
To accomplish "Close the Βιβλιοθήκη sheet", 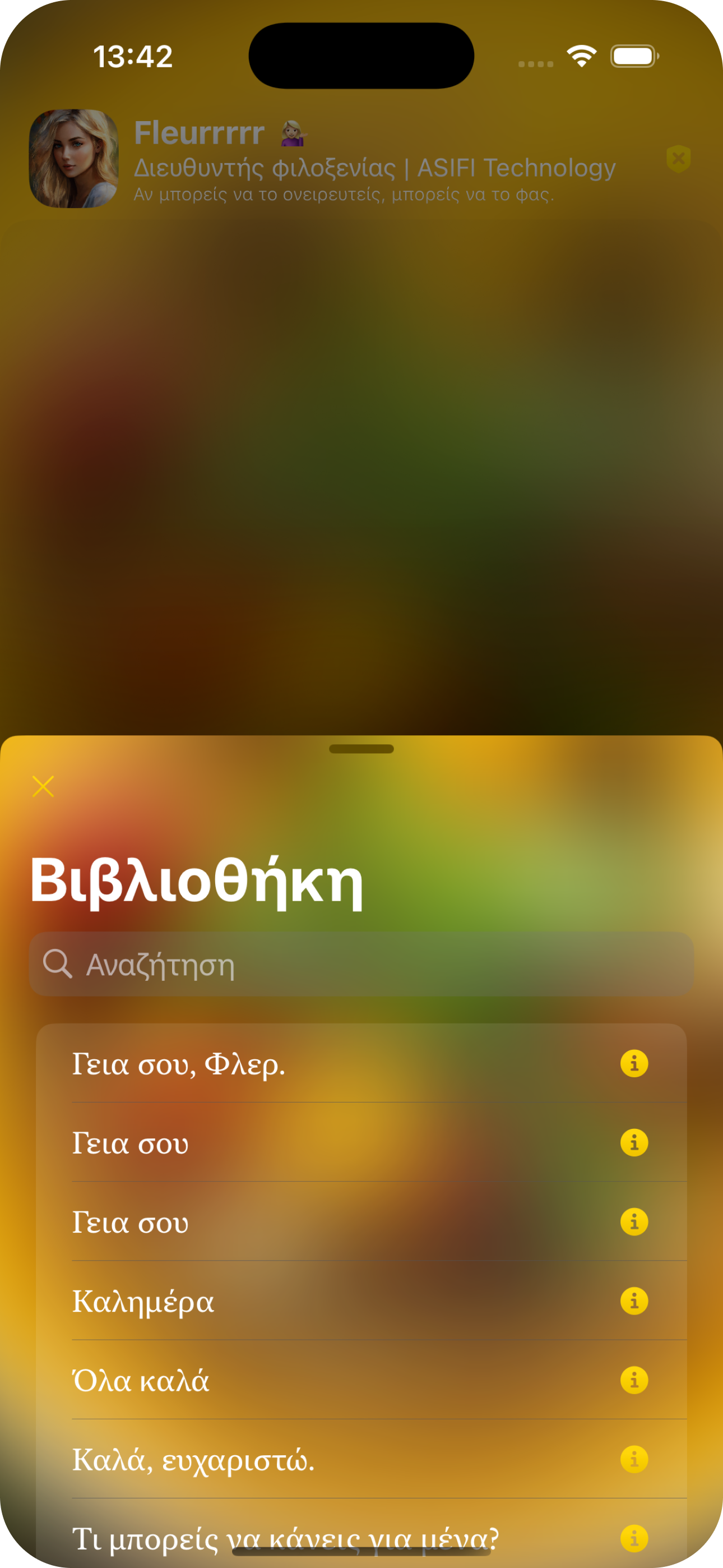I will point(43,786).
